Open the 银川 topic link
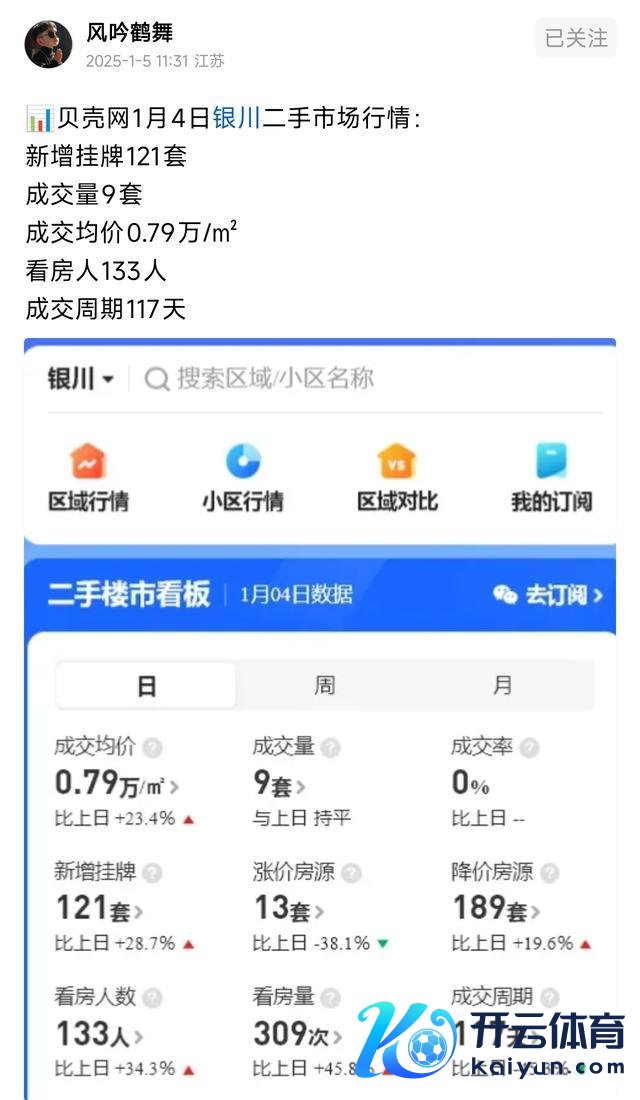 pos(236,119)
